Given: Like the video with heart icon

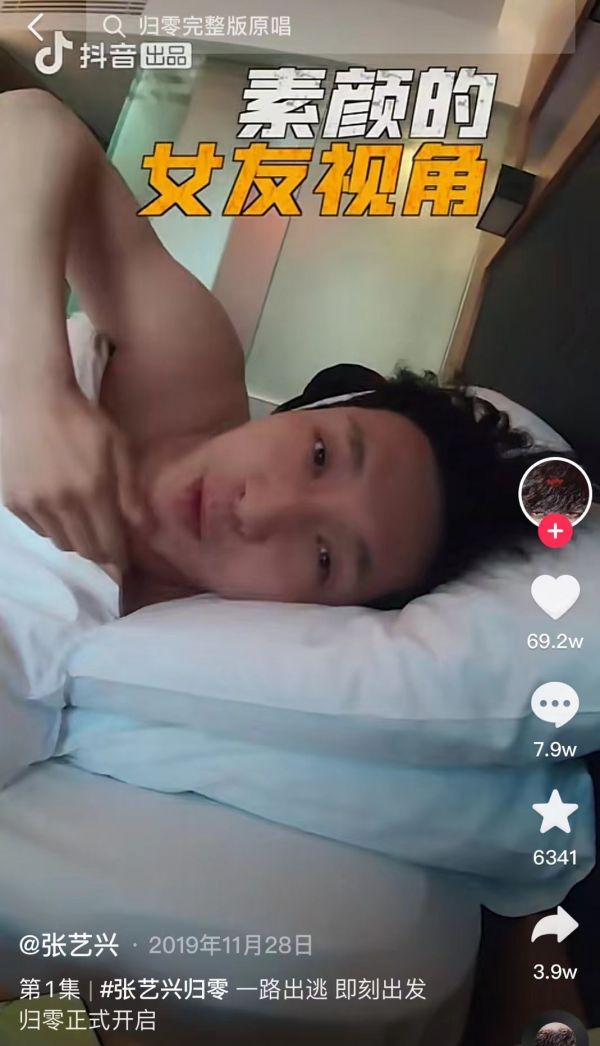Looking at the screenshot, I should click(554, 598).
